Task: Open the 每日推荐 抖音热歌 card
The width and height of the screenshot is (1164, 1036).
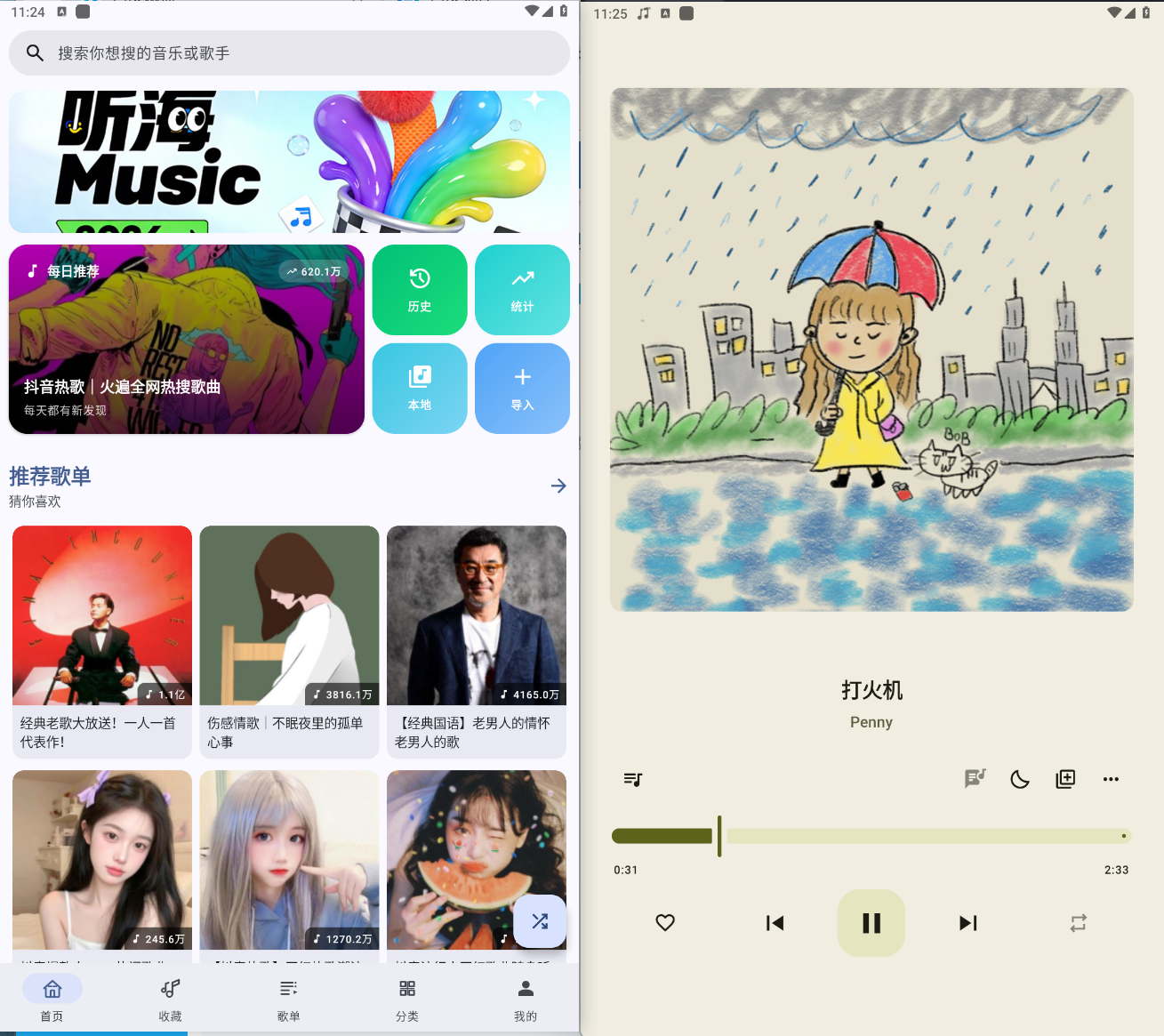Action: (187, 340)
